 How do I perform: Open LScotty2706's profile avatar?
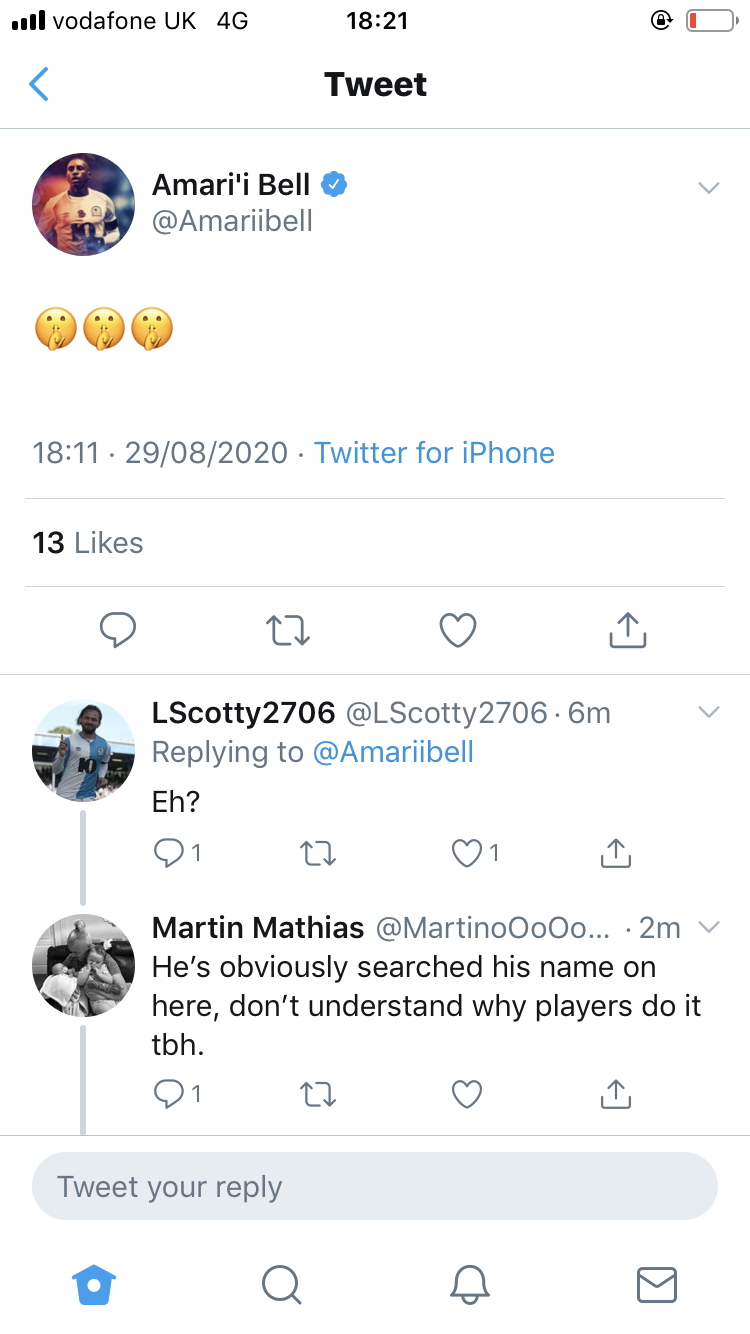click(x=84, y=750)
